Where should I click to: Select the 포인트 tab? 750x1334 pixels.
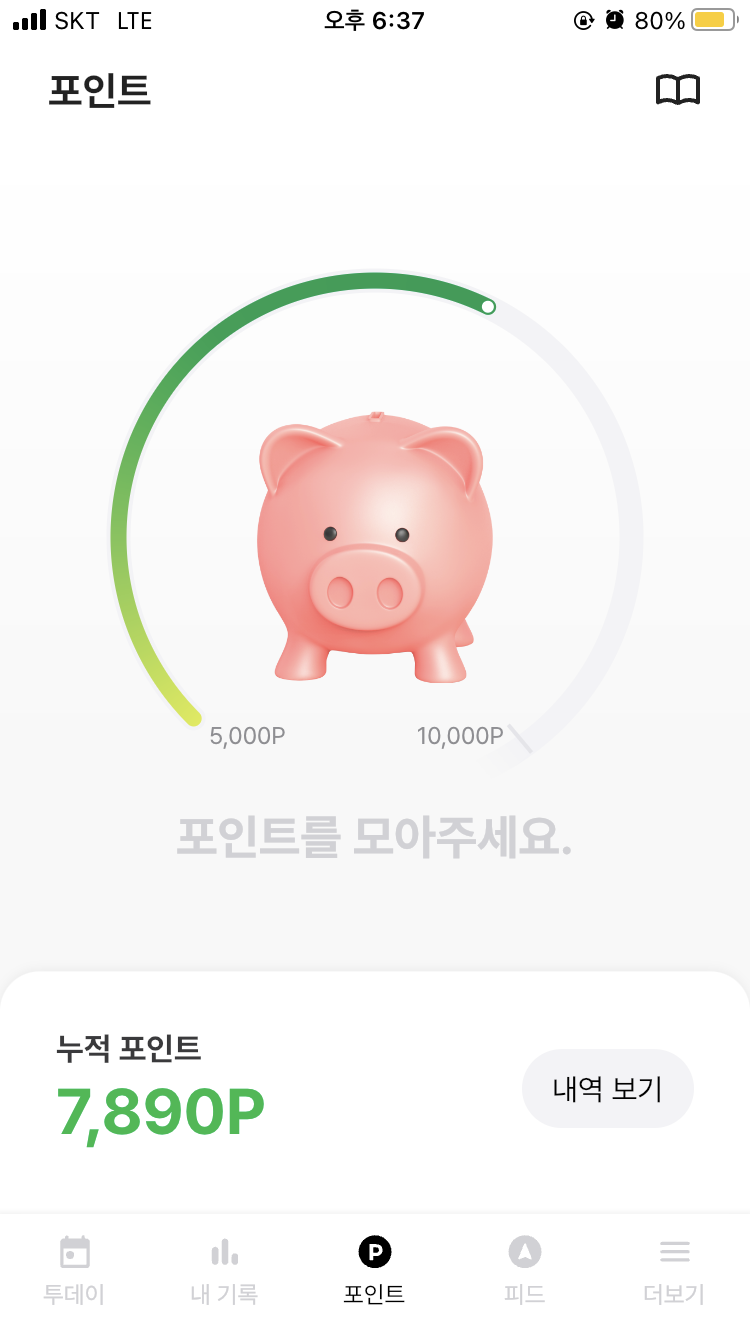374,1268
